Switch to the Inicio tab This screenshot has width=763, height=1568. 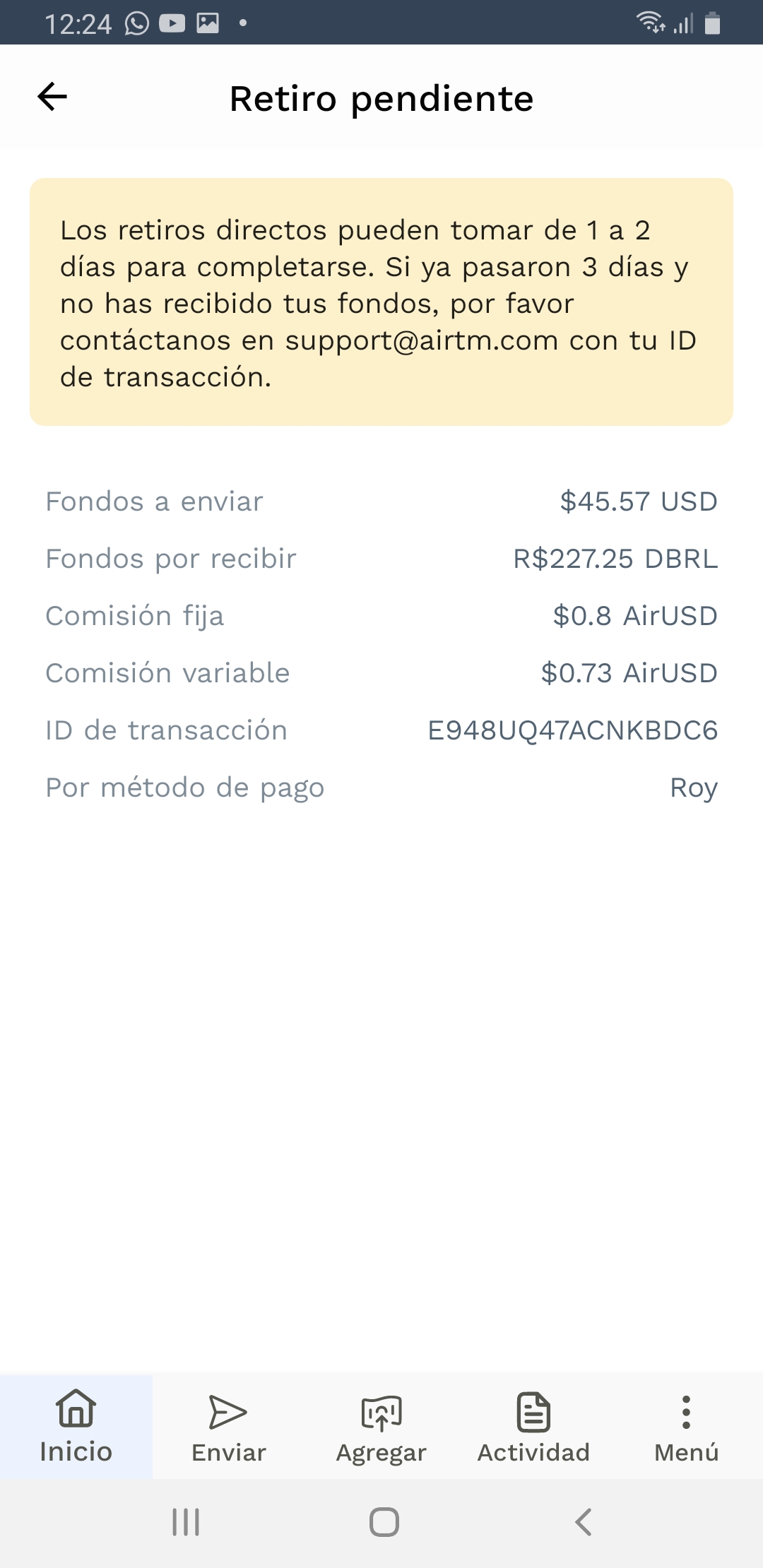pos(76,1427)
